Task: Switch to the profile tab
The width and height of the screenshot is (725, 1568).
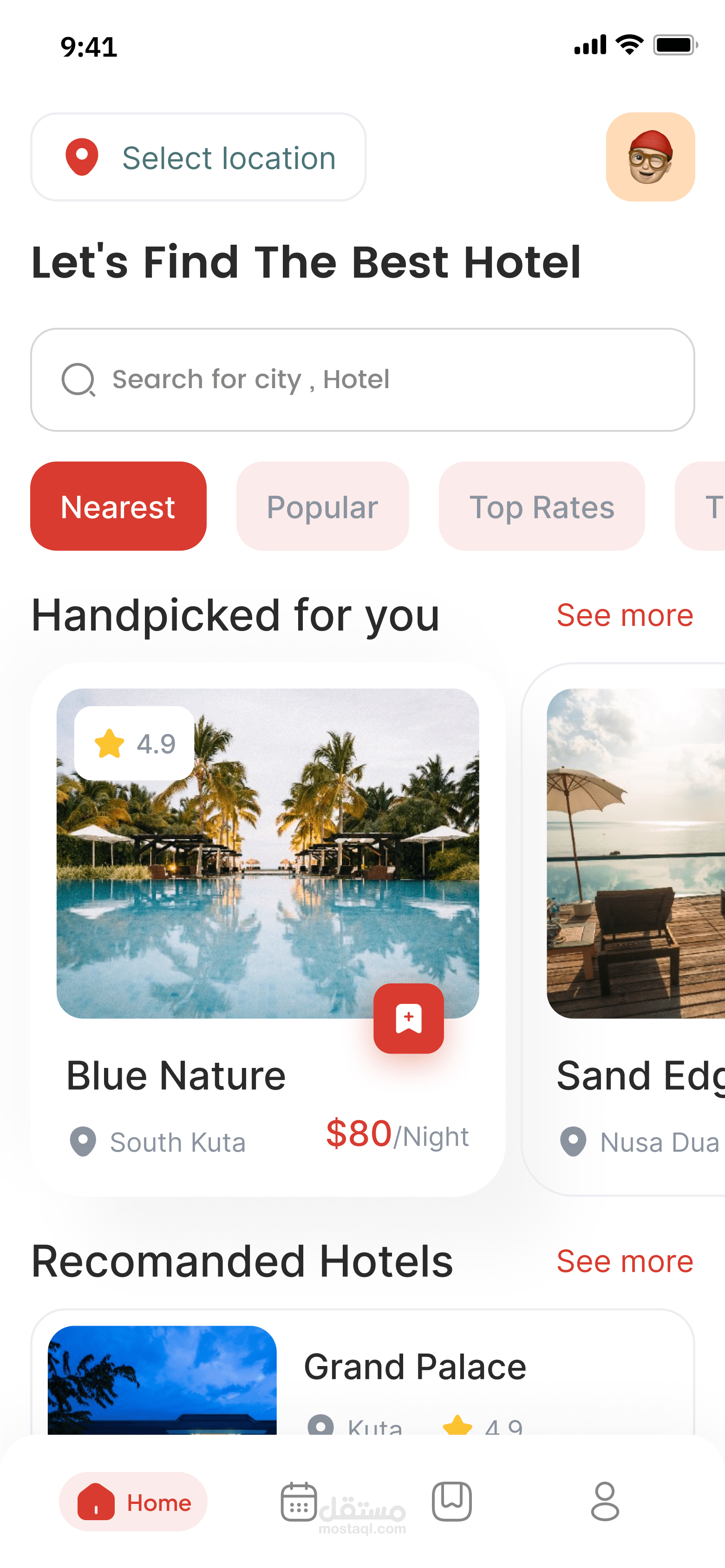Action: click(x=605, y=1502)
